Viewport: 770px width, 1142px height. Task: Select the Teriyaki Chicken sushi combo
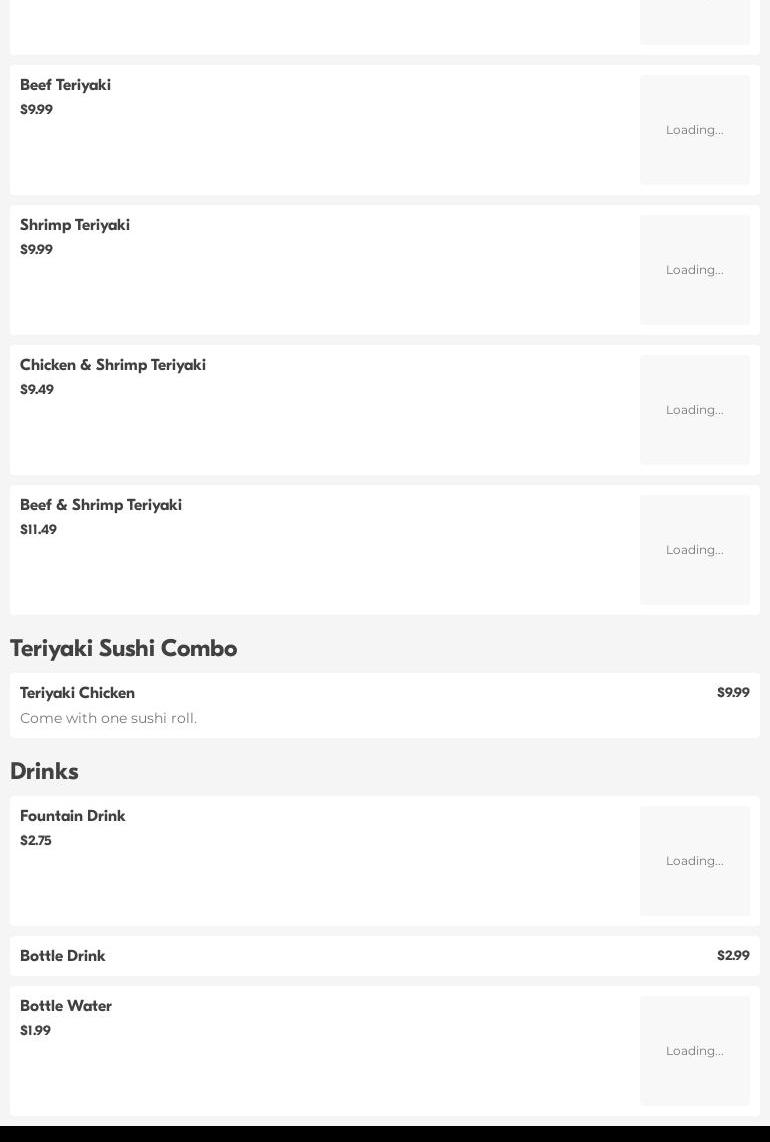click(x=78, y=694)
